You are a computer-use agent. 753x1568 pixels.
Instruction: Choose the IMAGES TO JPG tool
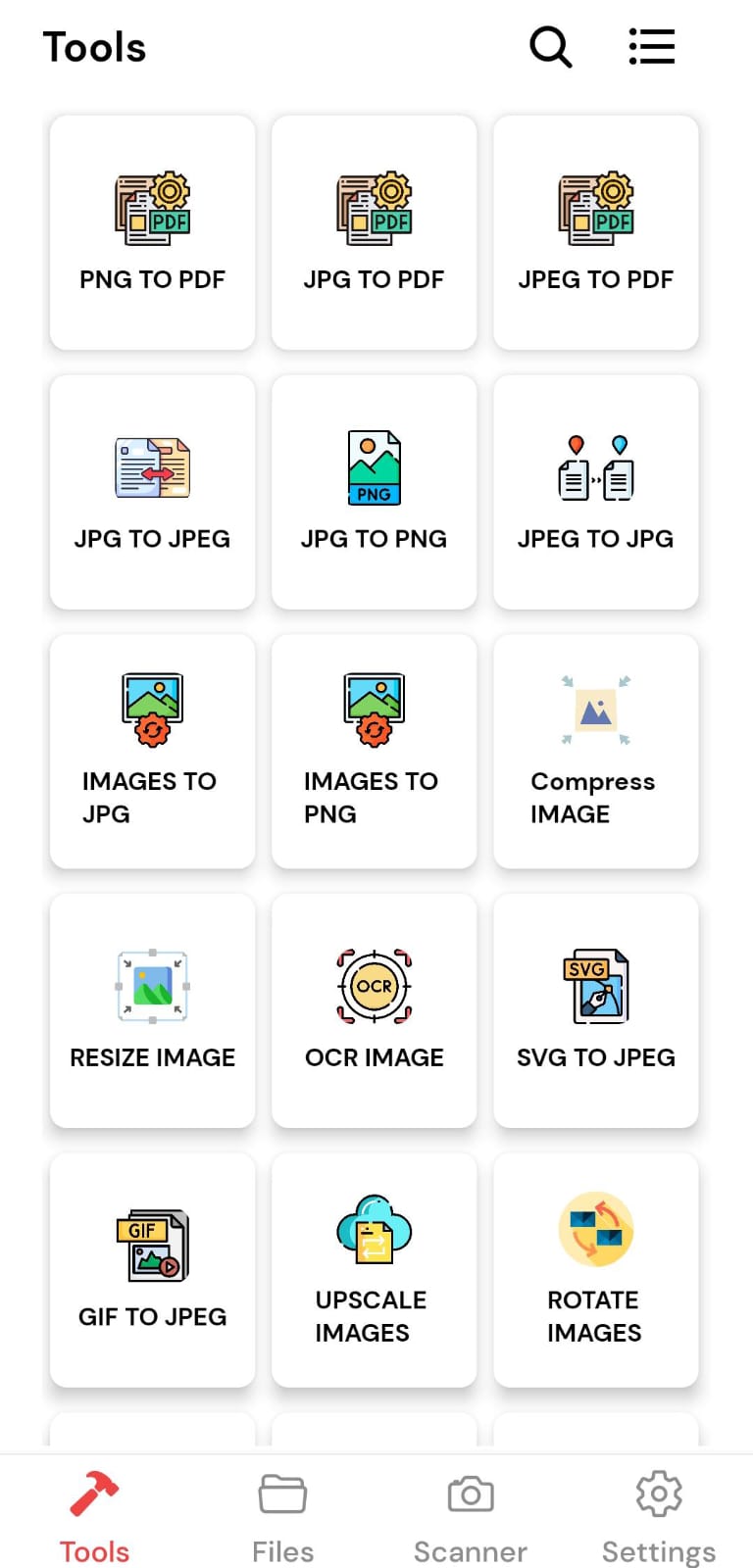point(153,752)
